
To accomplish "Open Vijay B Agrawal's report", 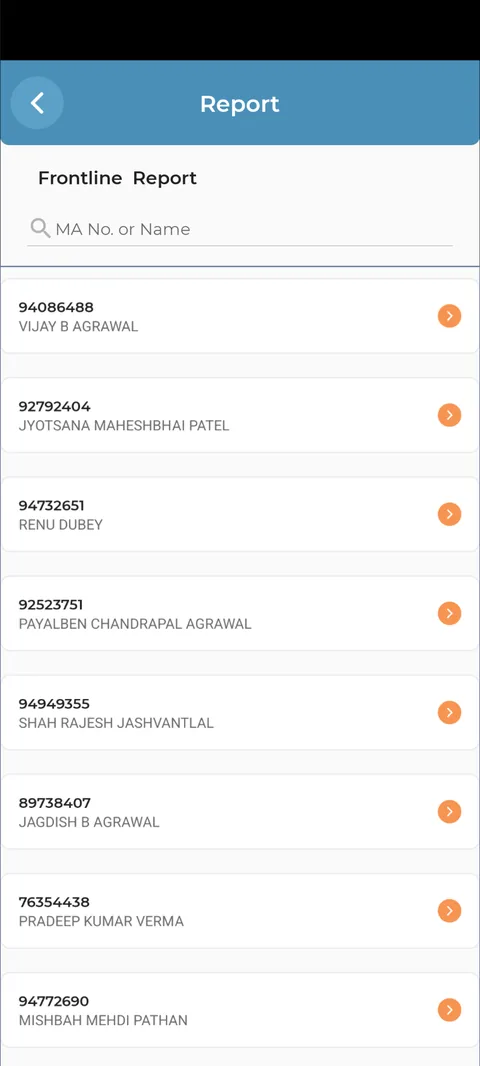I will pos(240,316).
